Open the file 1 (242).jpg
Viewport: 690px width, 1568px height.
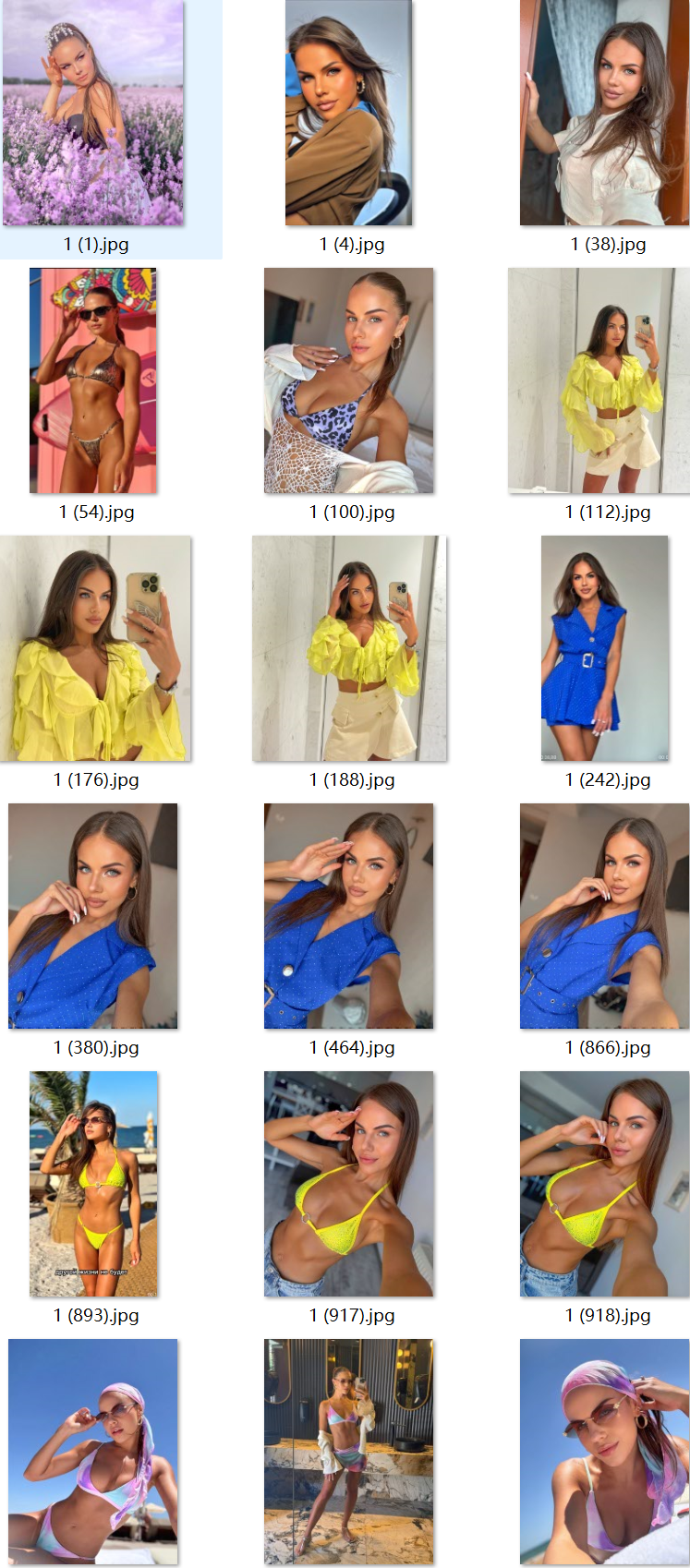point(604,648)
